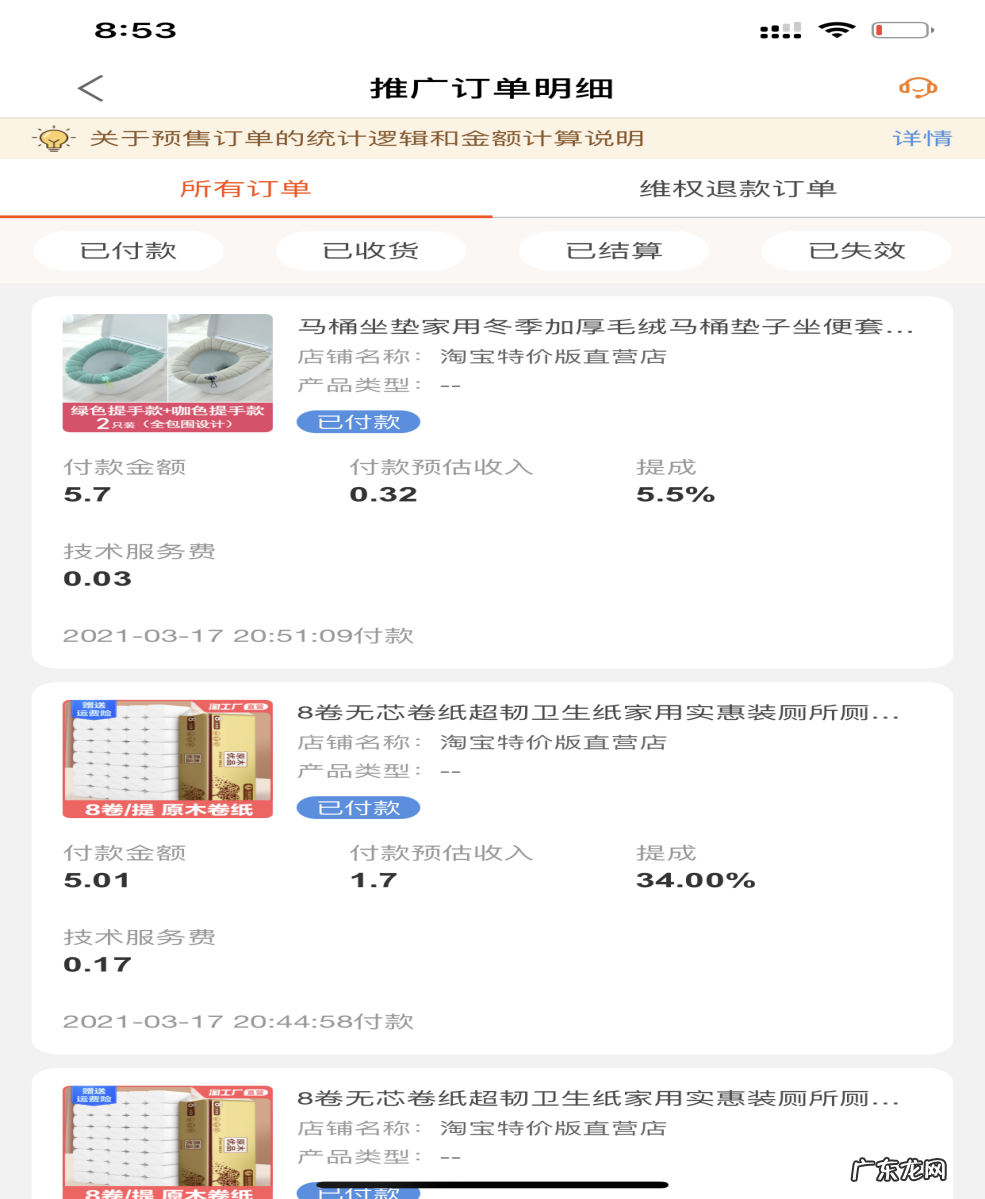
Task: Tap the 8:53 clock display
Action: (x=116, y=29)
